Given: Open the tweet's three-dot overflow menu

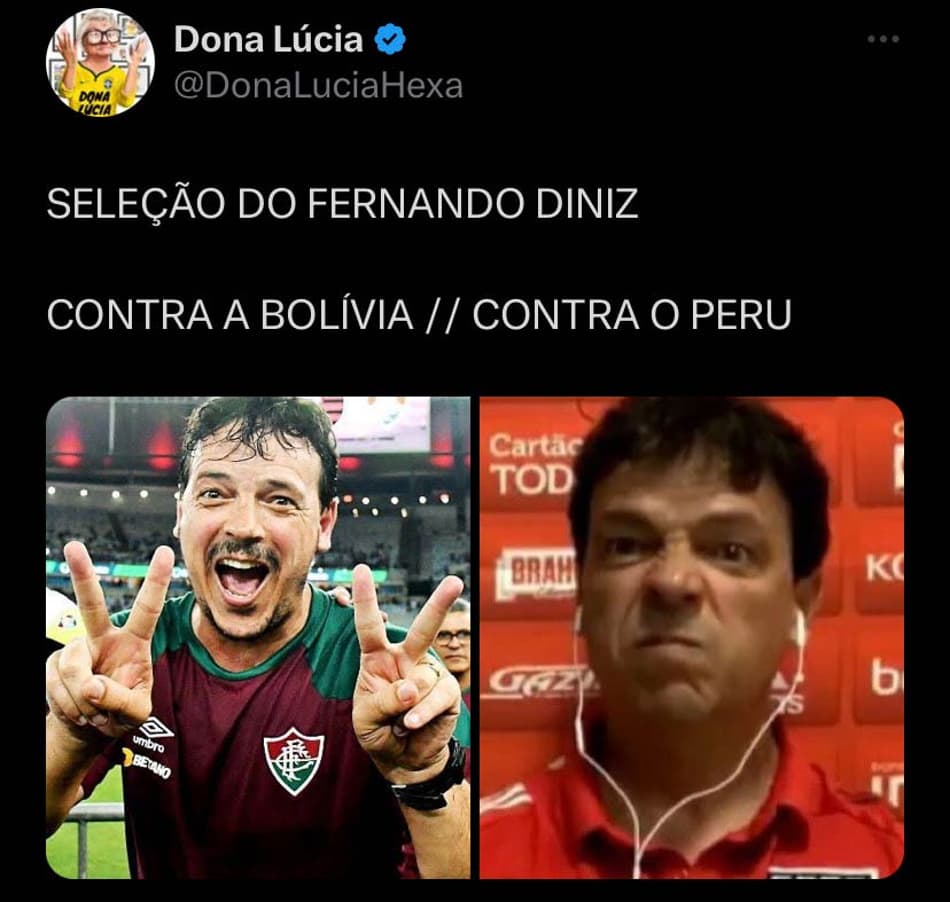Looking at the screenshot, I should (883, 39).
